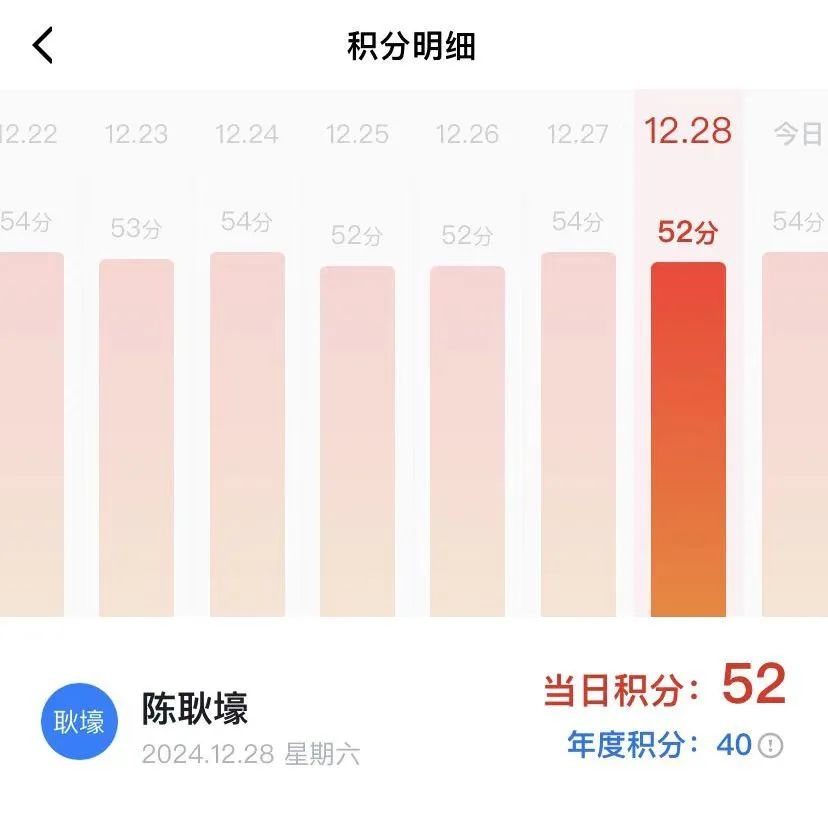Select the 12.27 score bar
This screenshot has height=828, width=828.
click(x=578, y=435)
